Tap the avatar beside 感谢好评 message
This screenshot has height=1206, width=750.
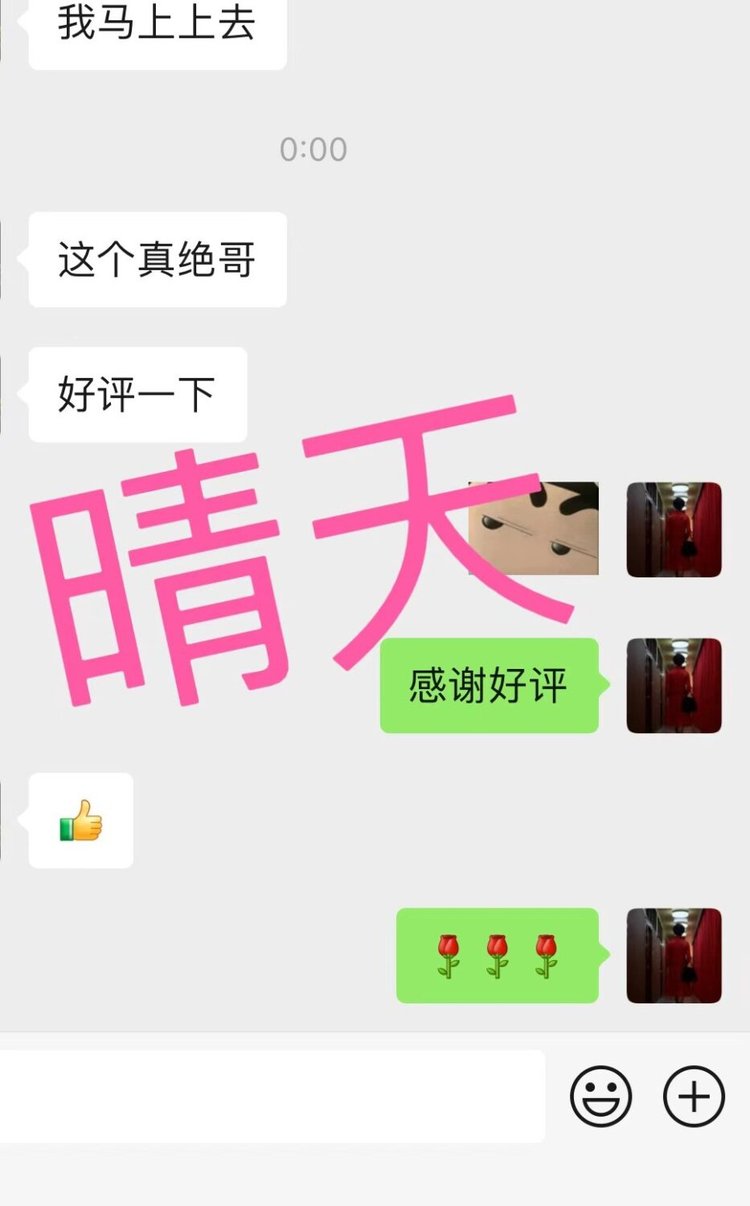point(674,686)
